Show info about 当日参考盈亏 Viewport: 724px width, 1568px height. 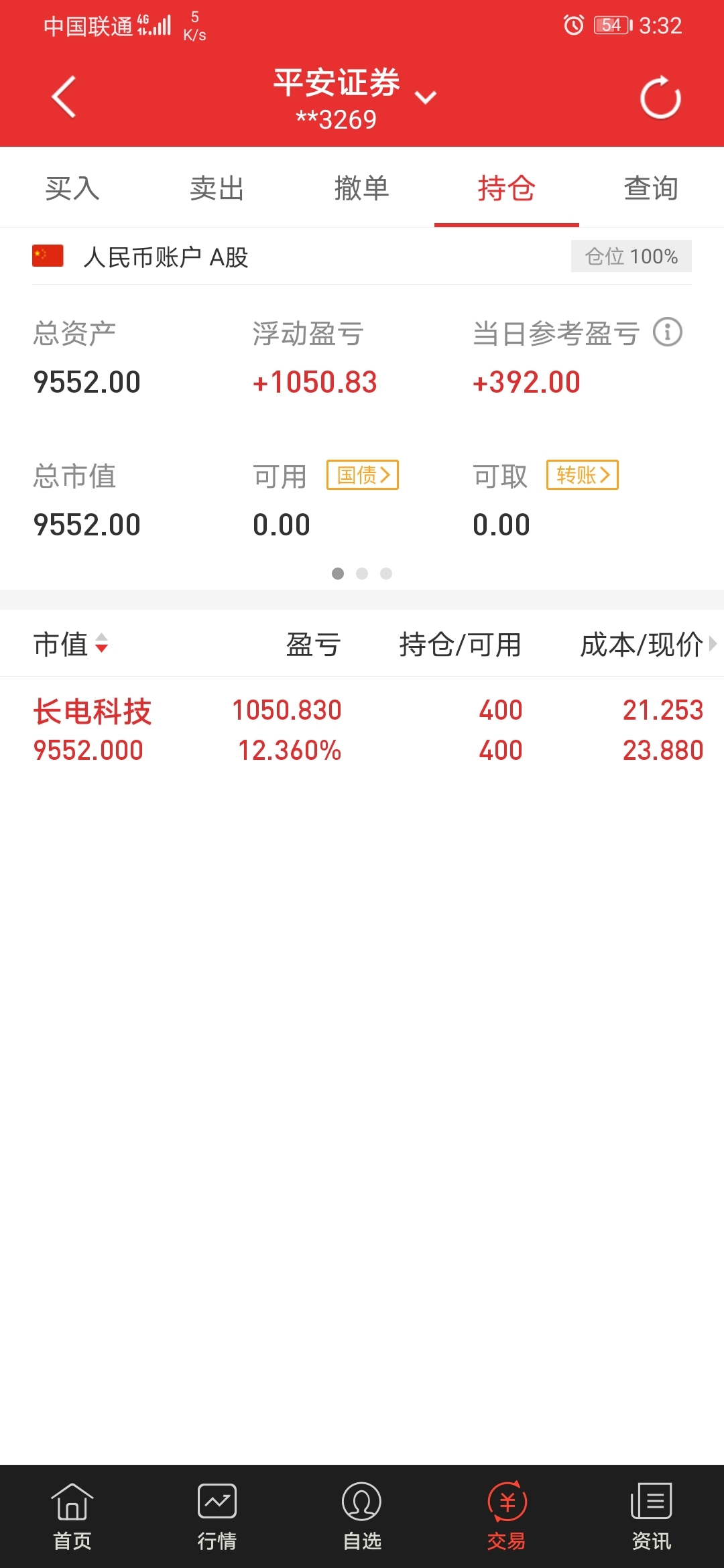(668, 332)
